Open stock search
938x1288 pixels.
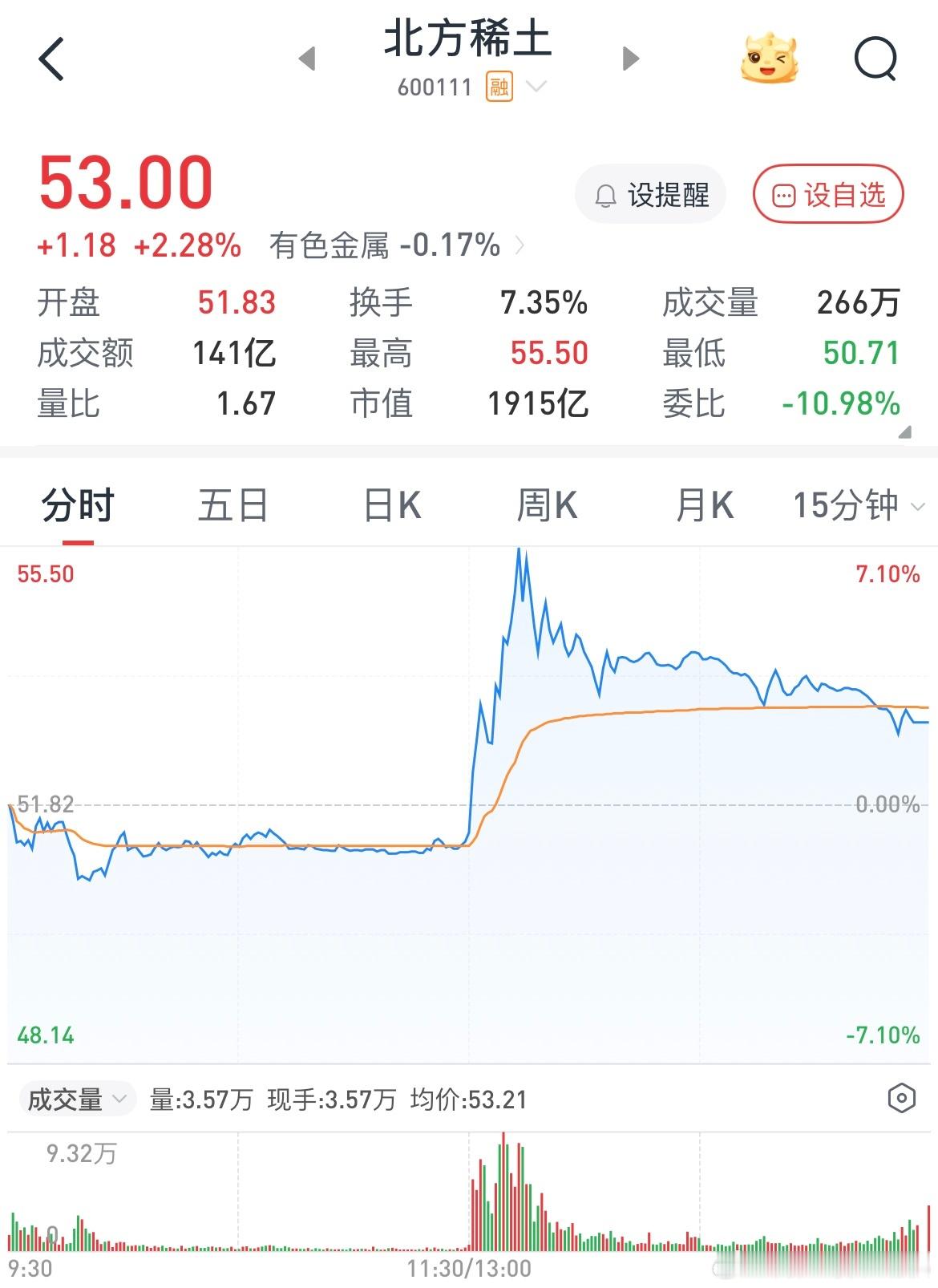coord(875,59)
